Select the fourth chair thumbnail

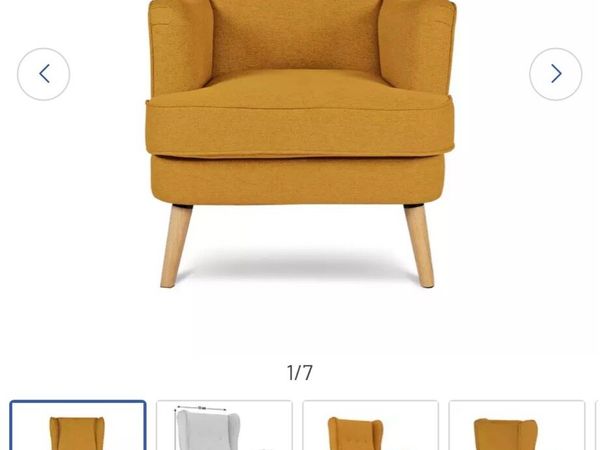516,427
